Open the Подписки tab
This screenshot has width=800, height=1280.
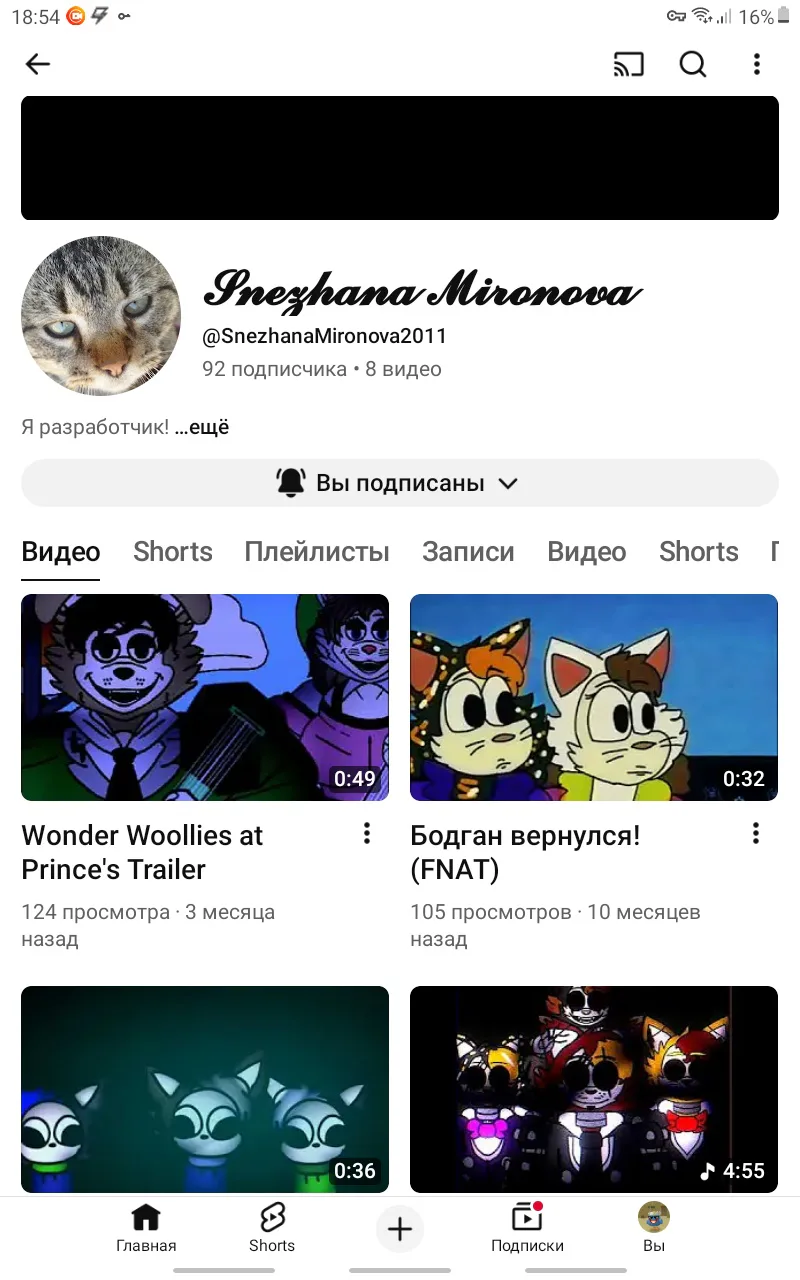(527, 1228)
